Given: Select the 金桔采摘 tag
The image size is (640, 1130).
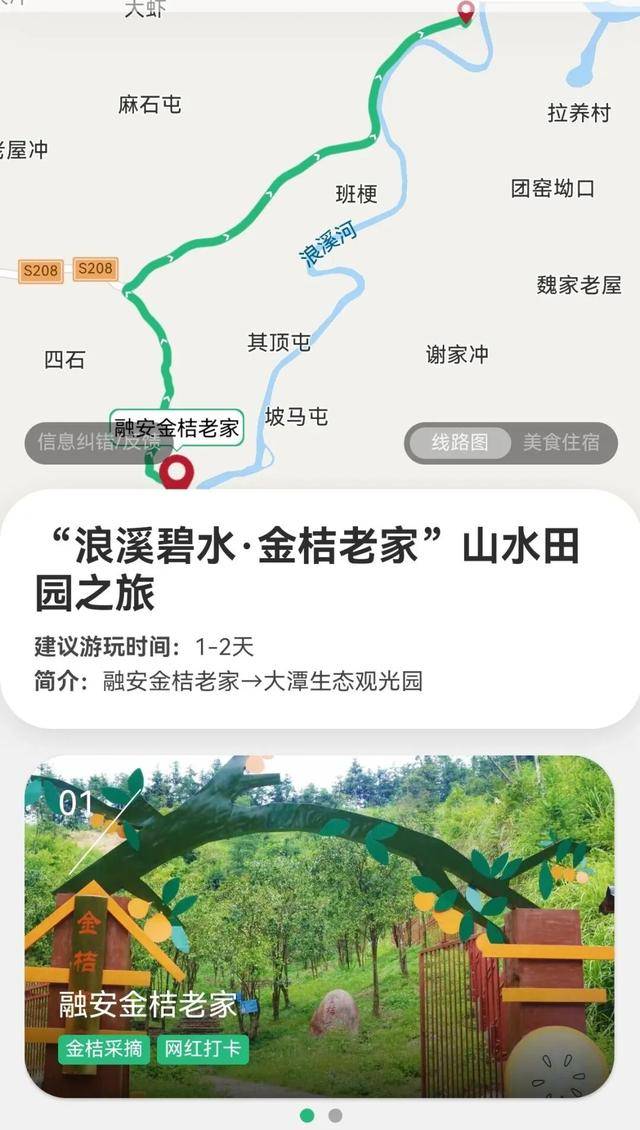Looking at the screenshot, I should 102,1050.
